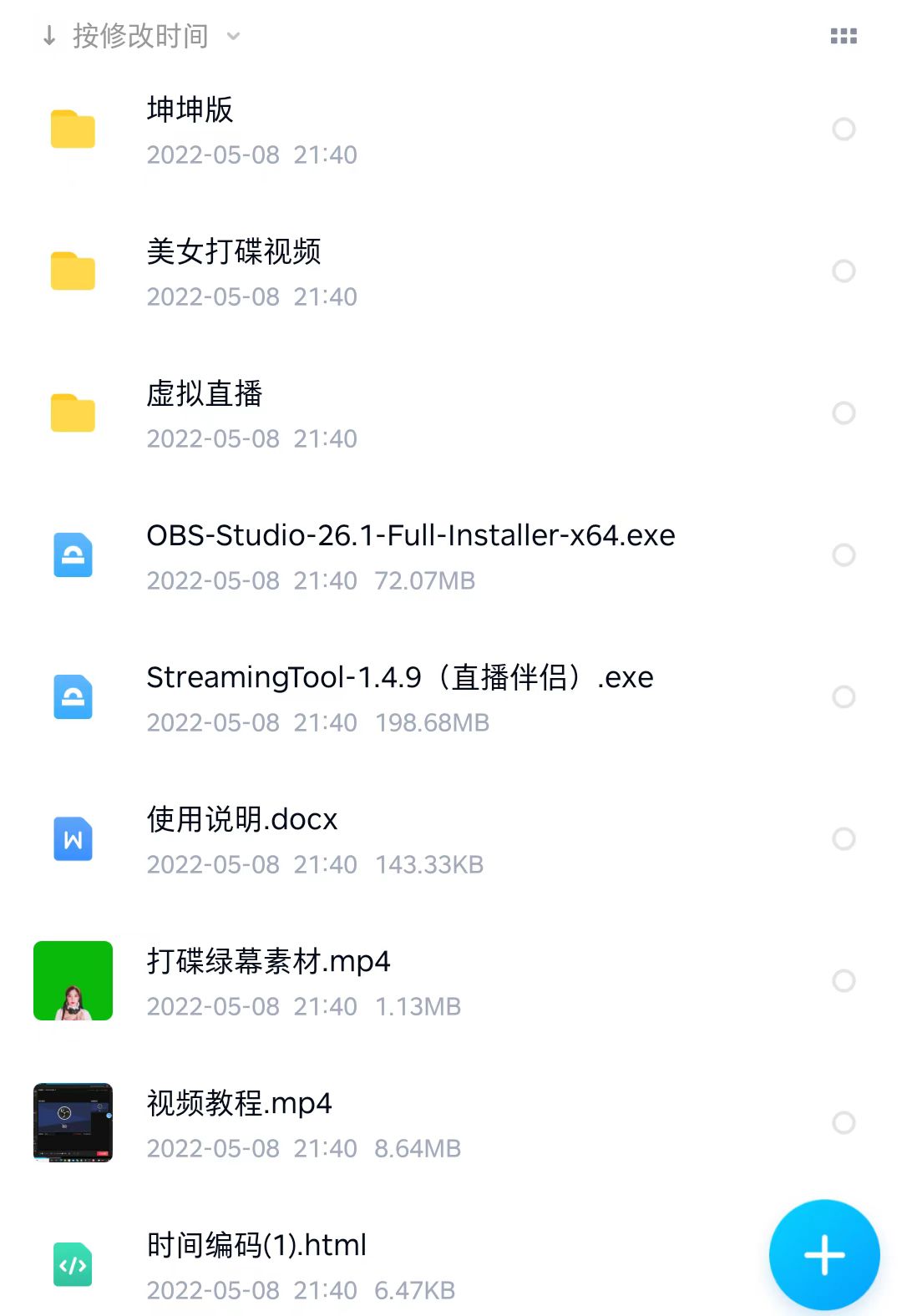The image size is (902, 1316).
Task: Select the 使用说明.docx checkbox
Action: point(844,839)
